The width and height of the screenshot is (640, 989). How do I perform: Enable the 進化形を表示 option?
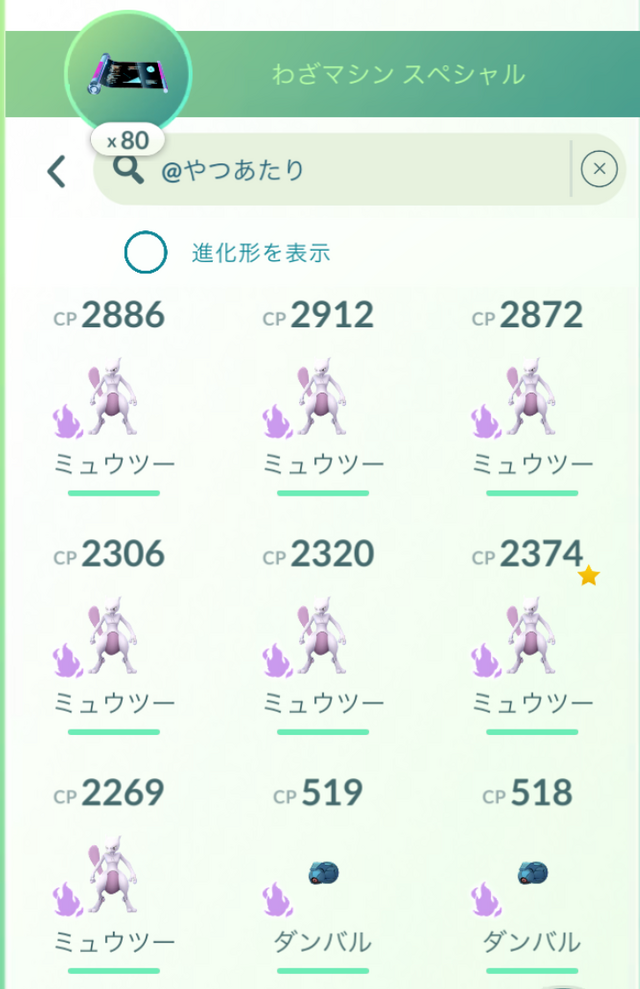[x=146, y=253]
